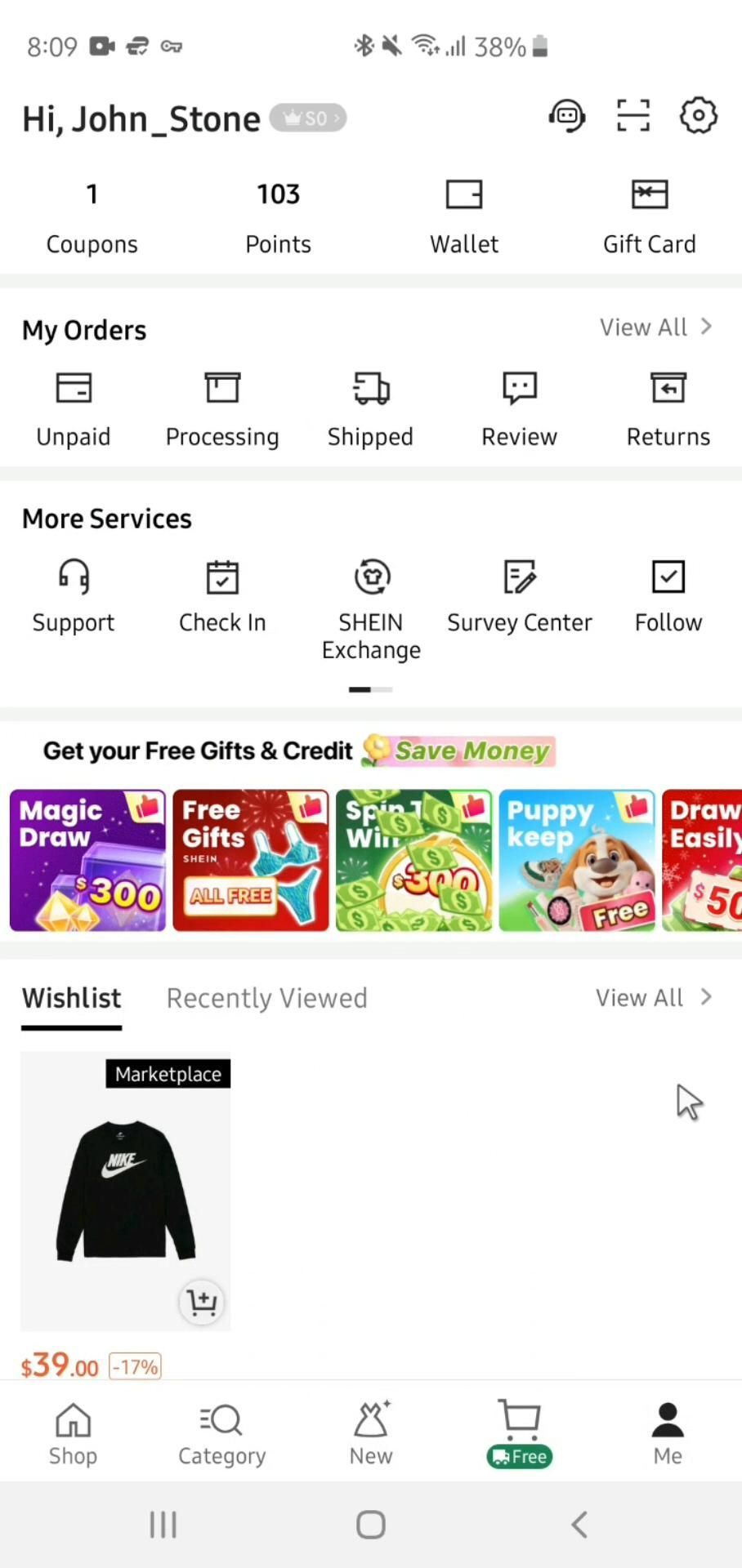Open the shopping cart tab
This screenshot has width=742, height=1568.
coord(520,1434)
